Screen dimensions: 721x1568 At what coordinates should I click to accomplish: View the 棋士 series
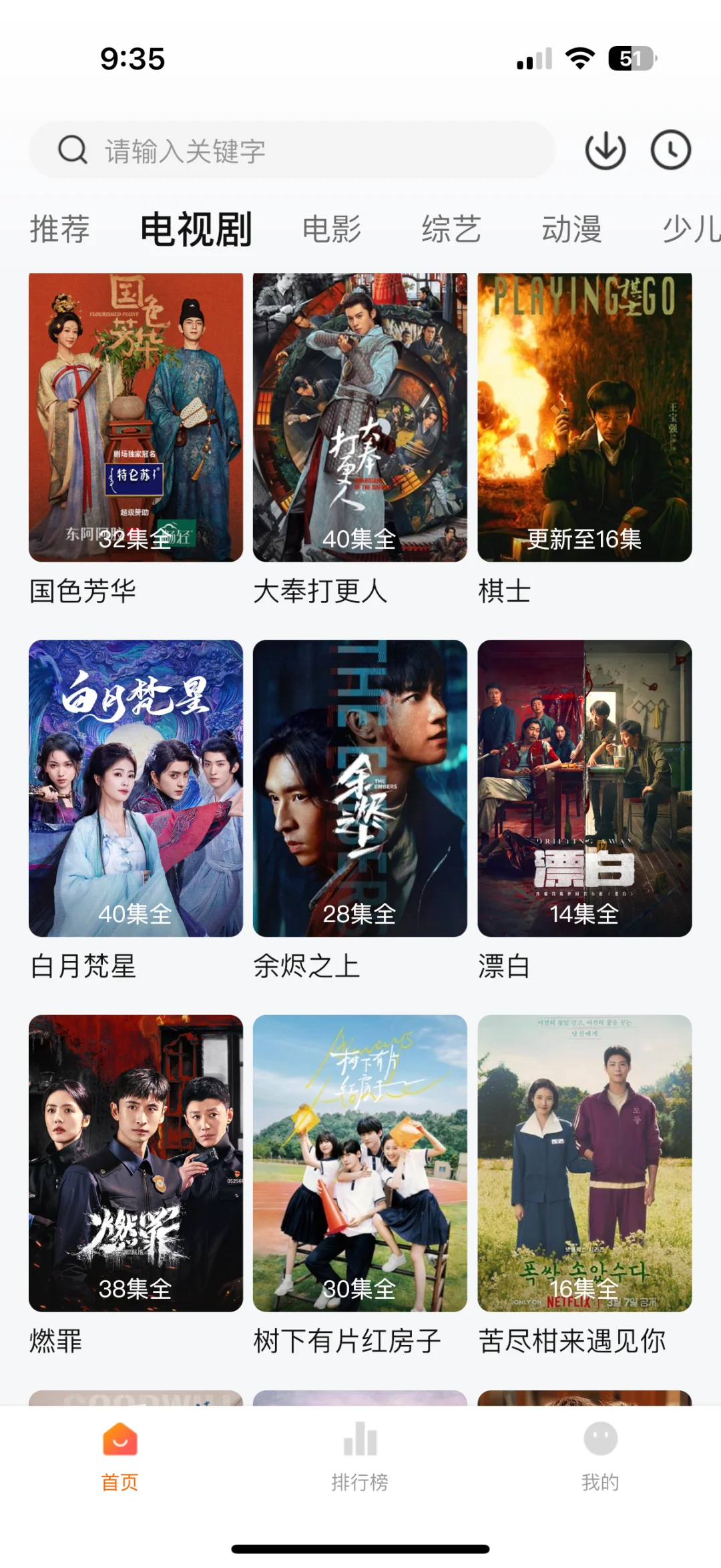pyautogui.click(x=584, y=417)
